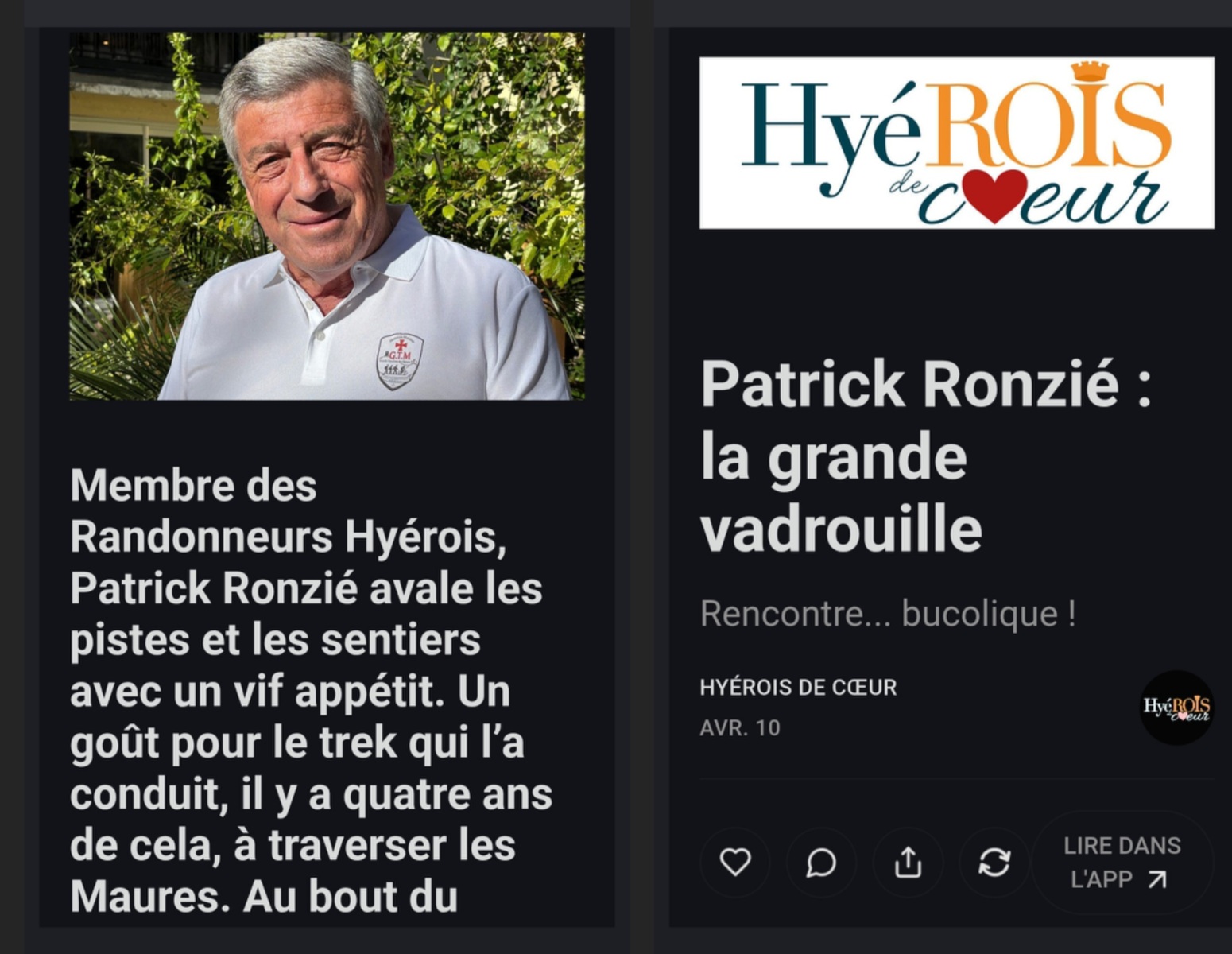The width and height of the screenshot is (1232, 954).
Task: Open the Hyérois de Cœur publication name
Action: point(798,688)
